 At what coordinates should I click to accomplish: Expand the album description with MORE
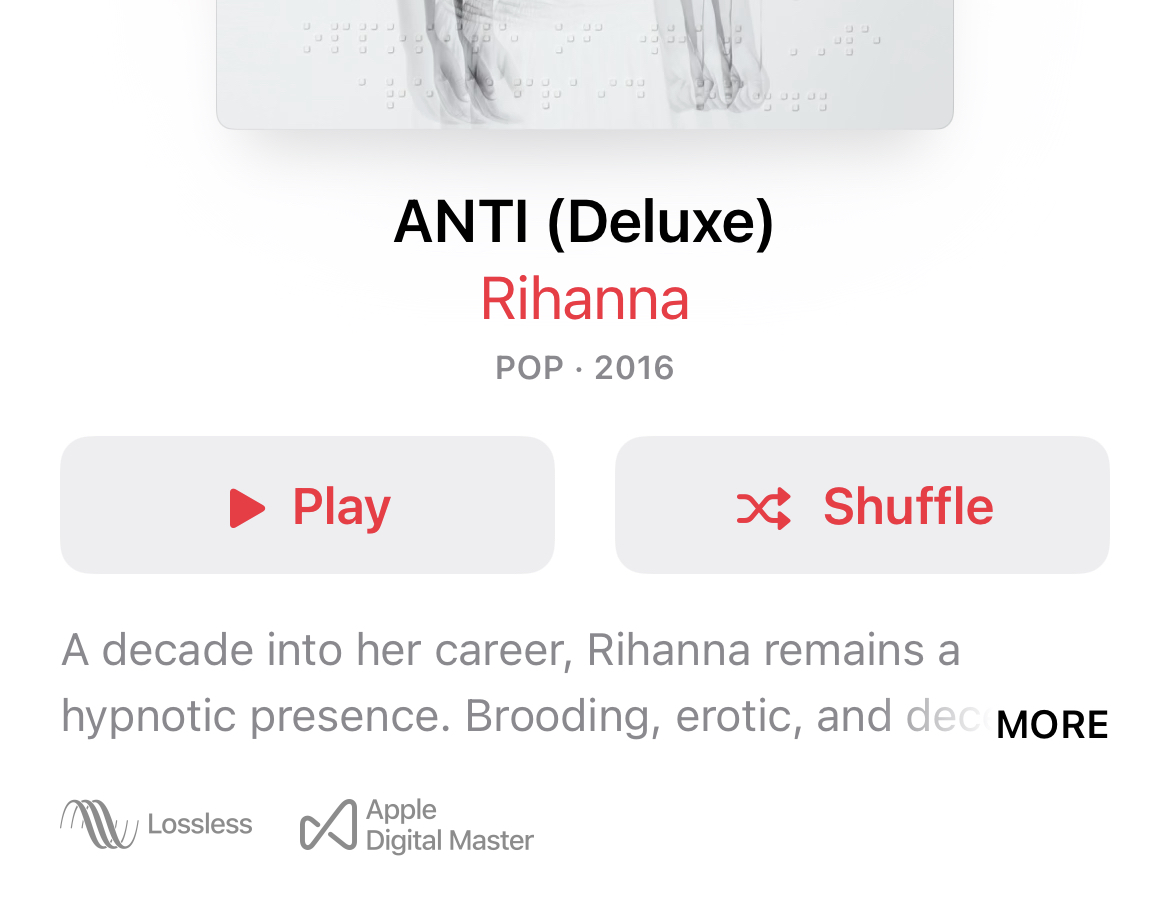[1052, 725]
